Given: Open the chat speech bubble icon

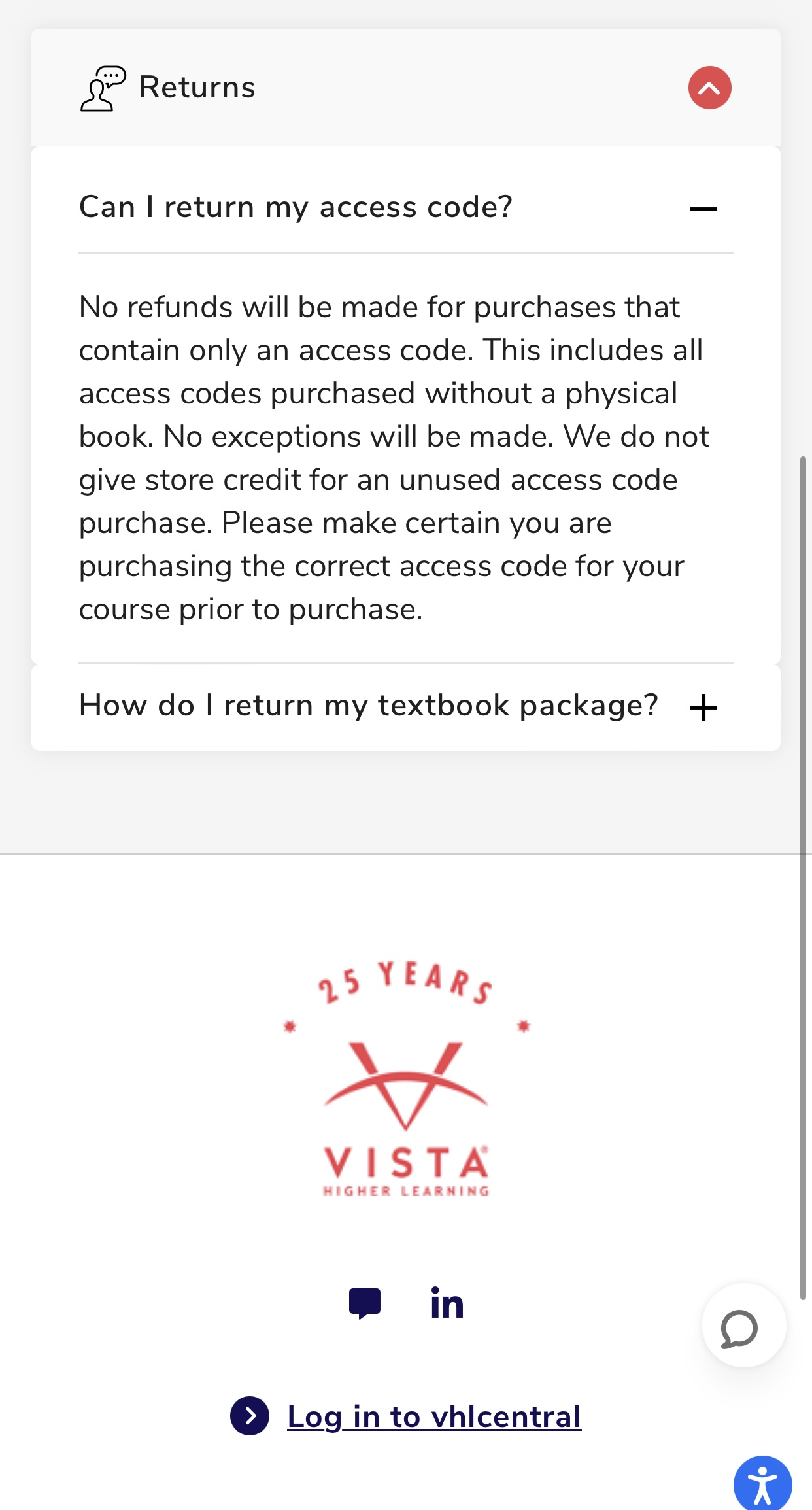Looking at the screenshot, I should [366, 1302].
